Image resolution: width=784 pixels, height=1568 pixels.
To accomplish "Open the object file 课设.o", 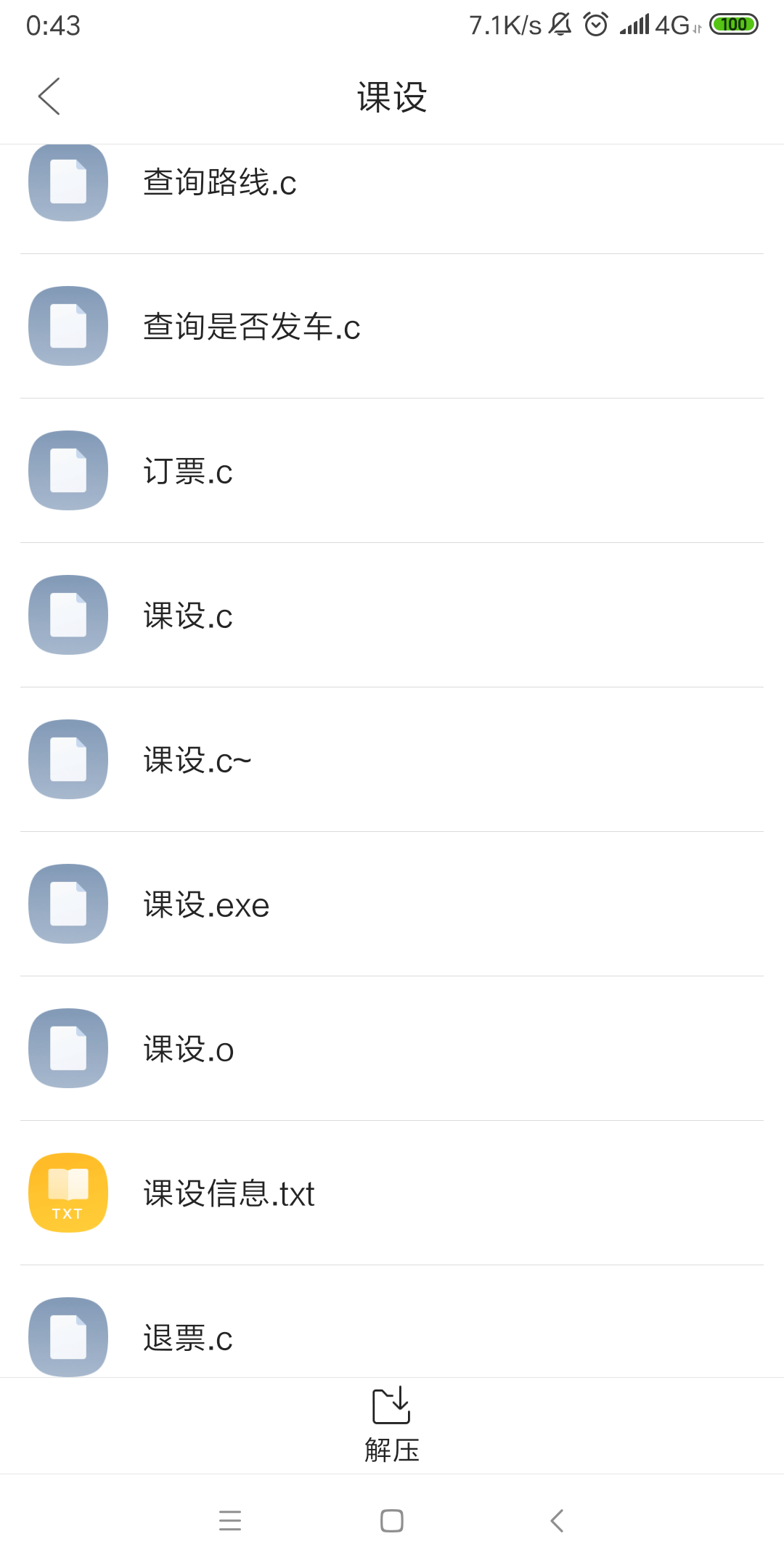I will pyautogui.click(x=392, y=1048).
